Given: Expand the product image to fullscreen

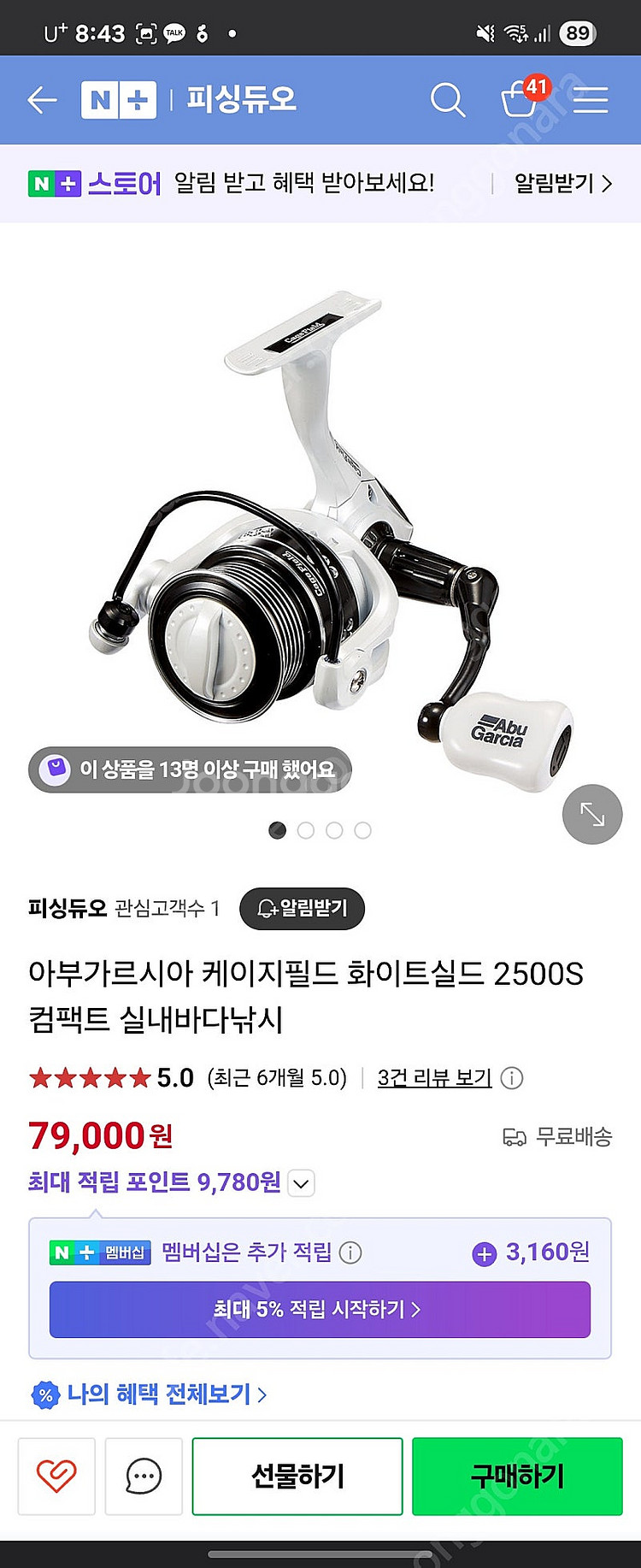Looking at the screenshot, I should (592, 814).
